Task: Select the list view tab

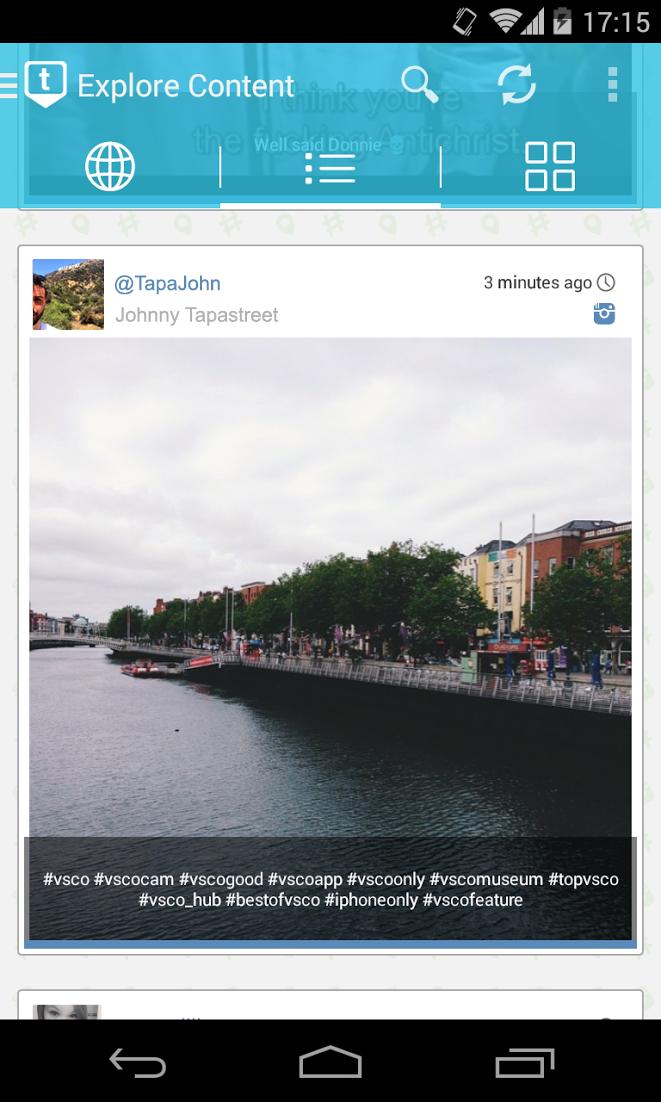Action: pyautogui.click(x=330, y=166)
